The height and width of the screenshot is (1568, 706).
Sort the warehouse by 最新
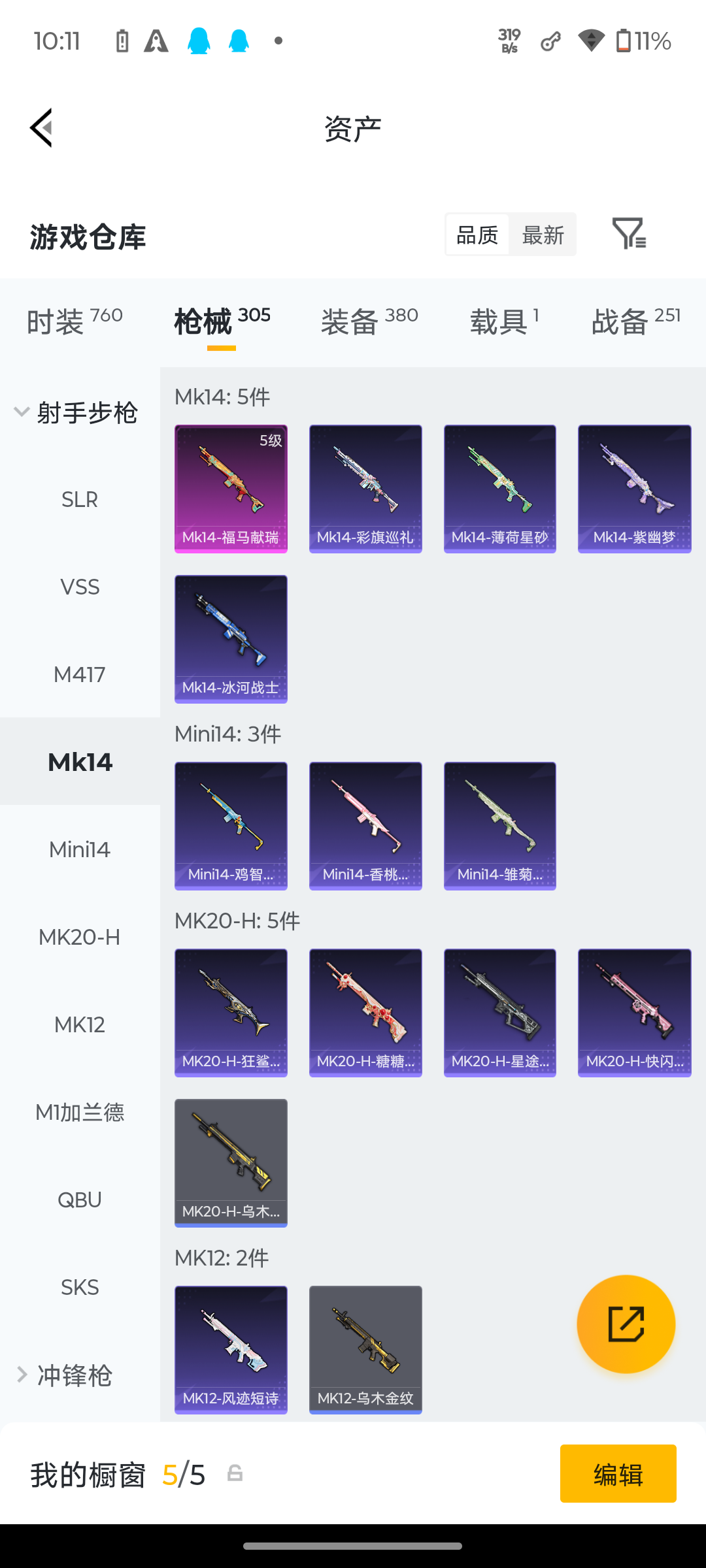pos(543,235)
